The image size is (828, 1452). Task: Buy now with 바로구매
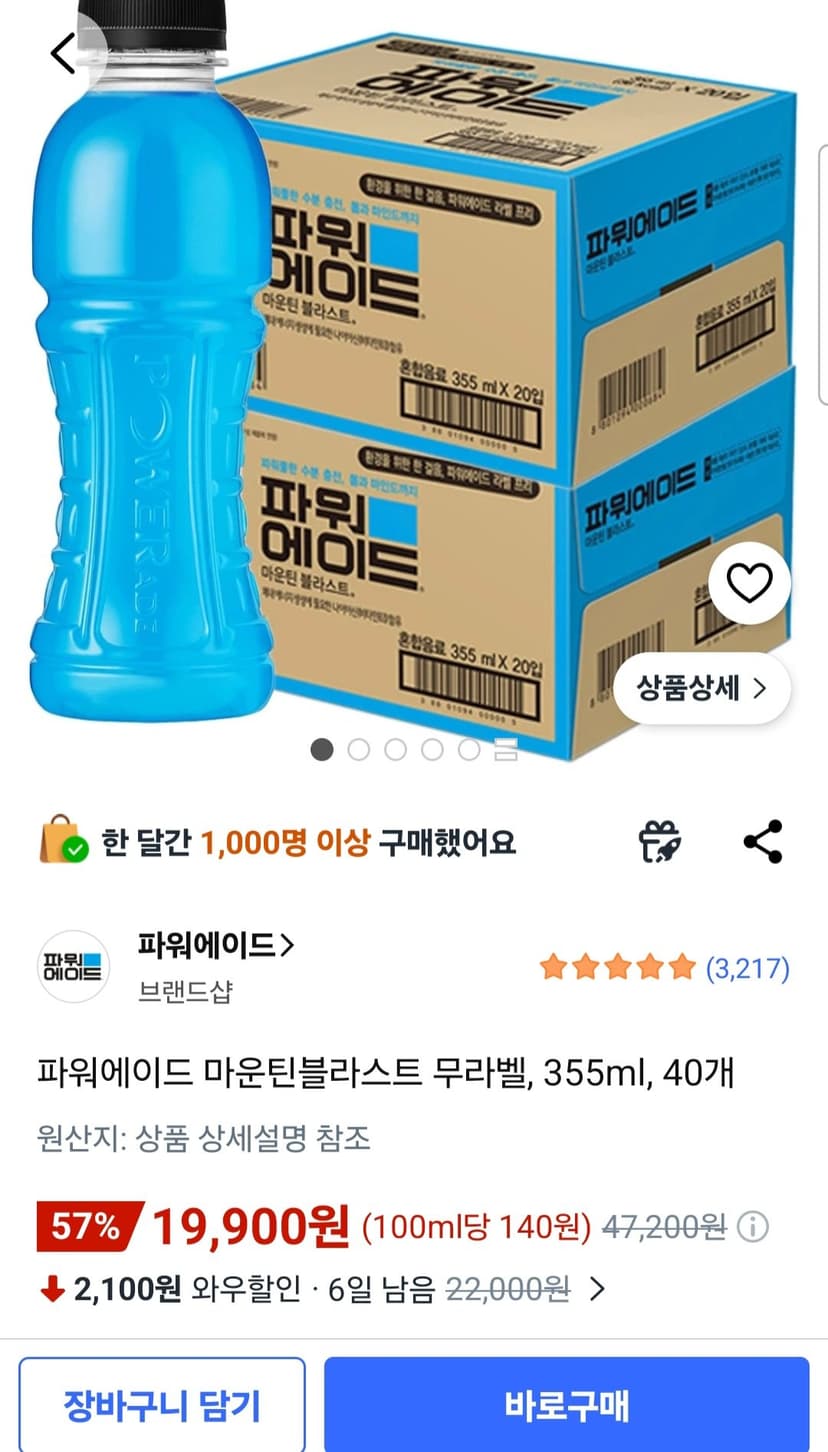(x=566, y=1405)
